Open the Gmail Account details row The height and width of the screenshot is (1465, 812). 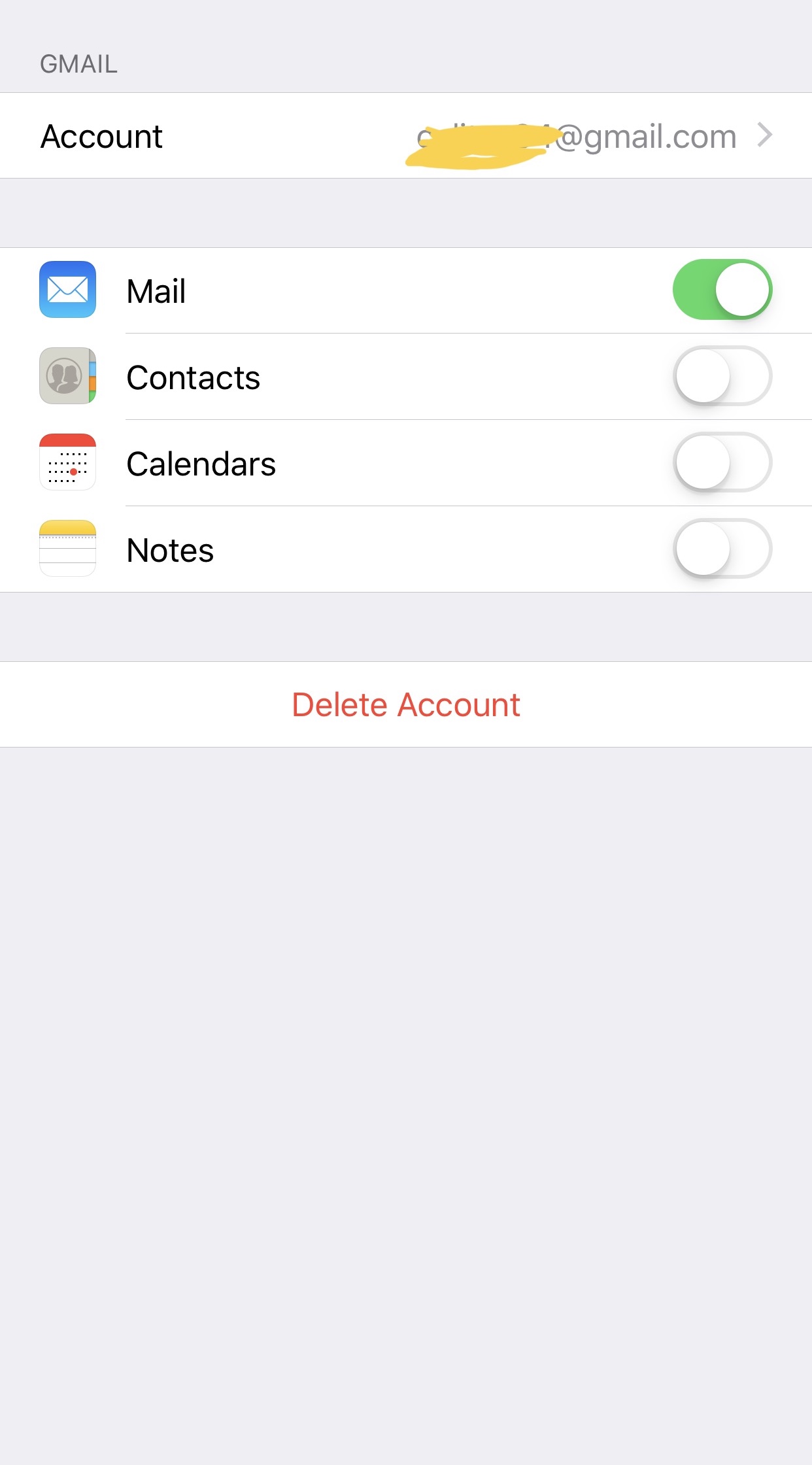[405, 136]
